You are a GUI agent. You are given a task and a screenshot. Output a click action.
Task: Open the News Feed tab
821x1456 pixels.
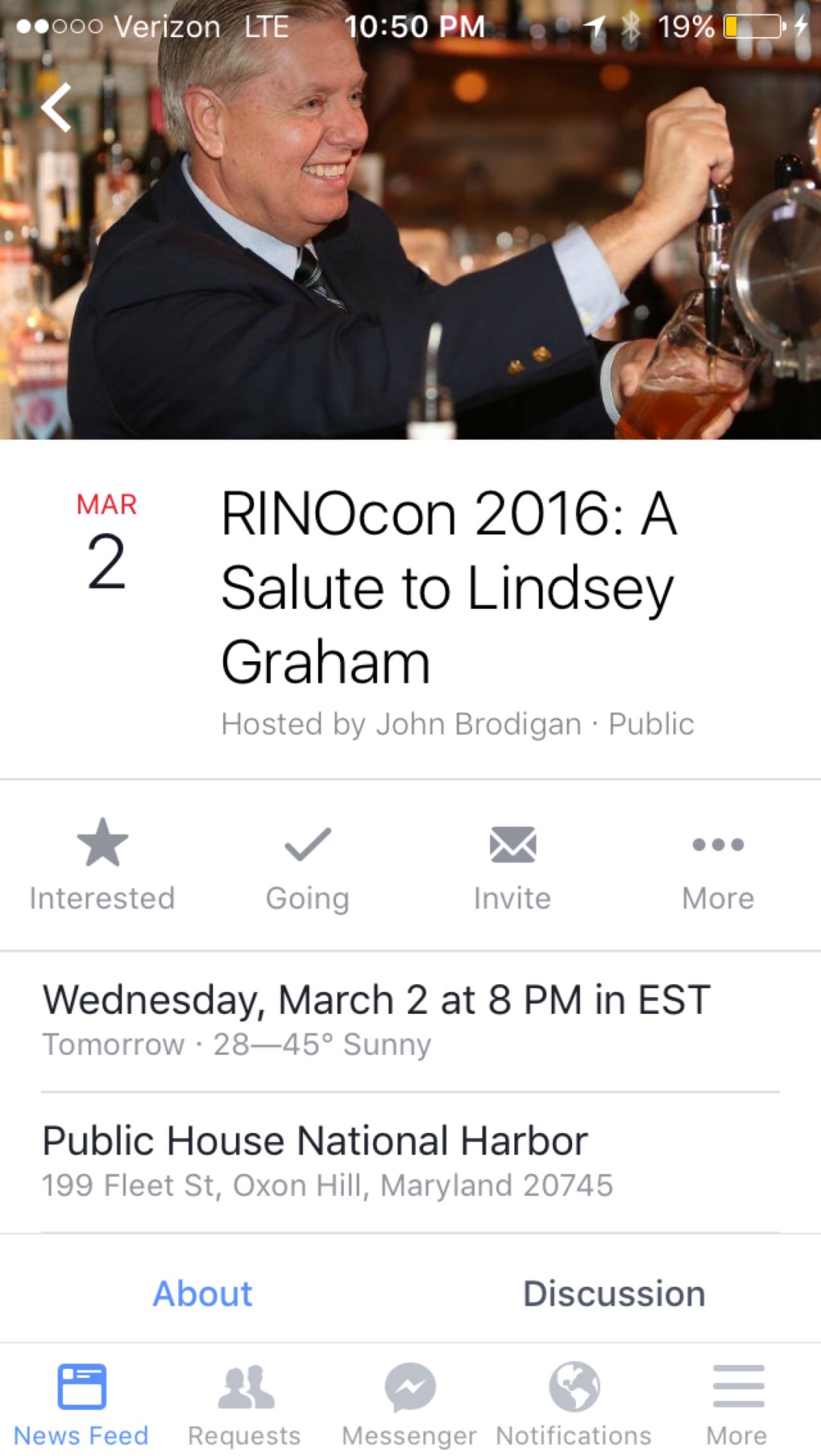click(x=81, y=1404)
